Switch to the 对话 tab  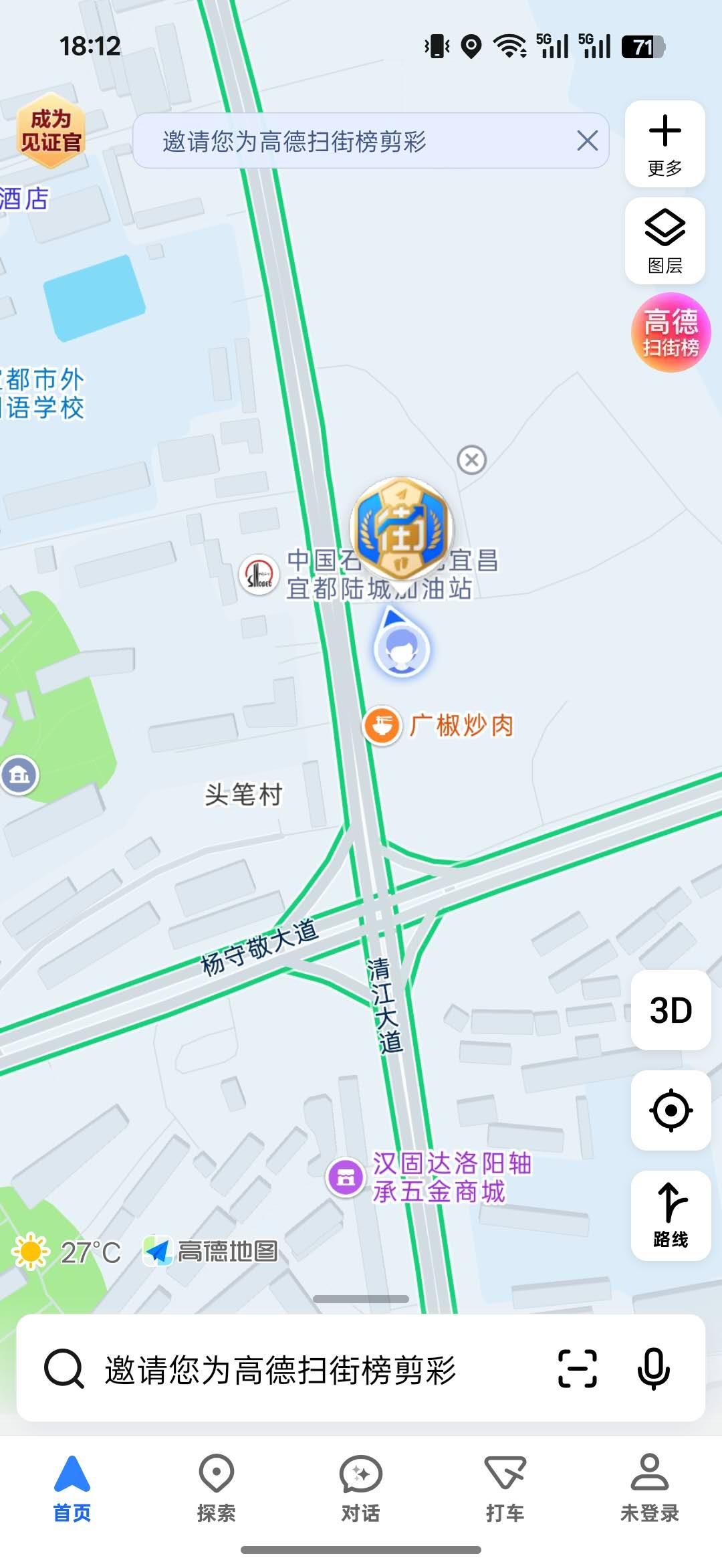(x=361, y=1488)
